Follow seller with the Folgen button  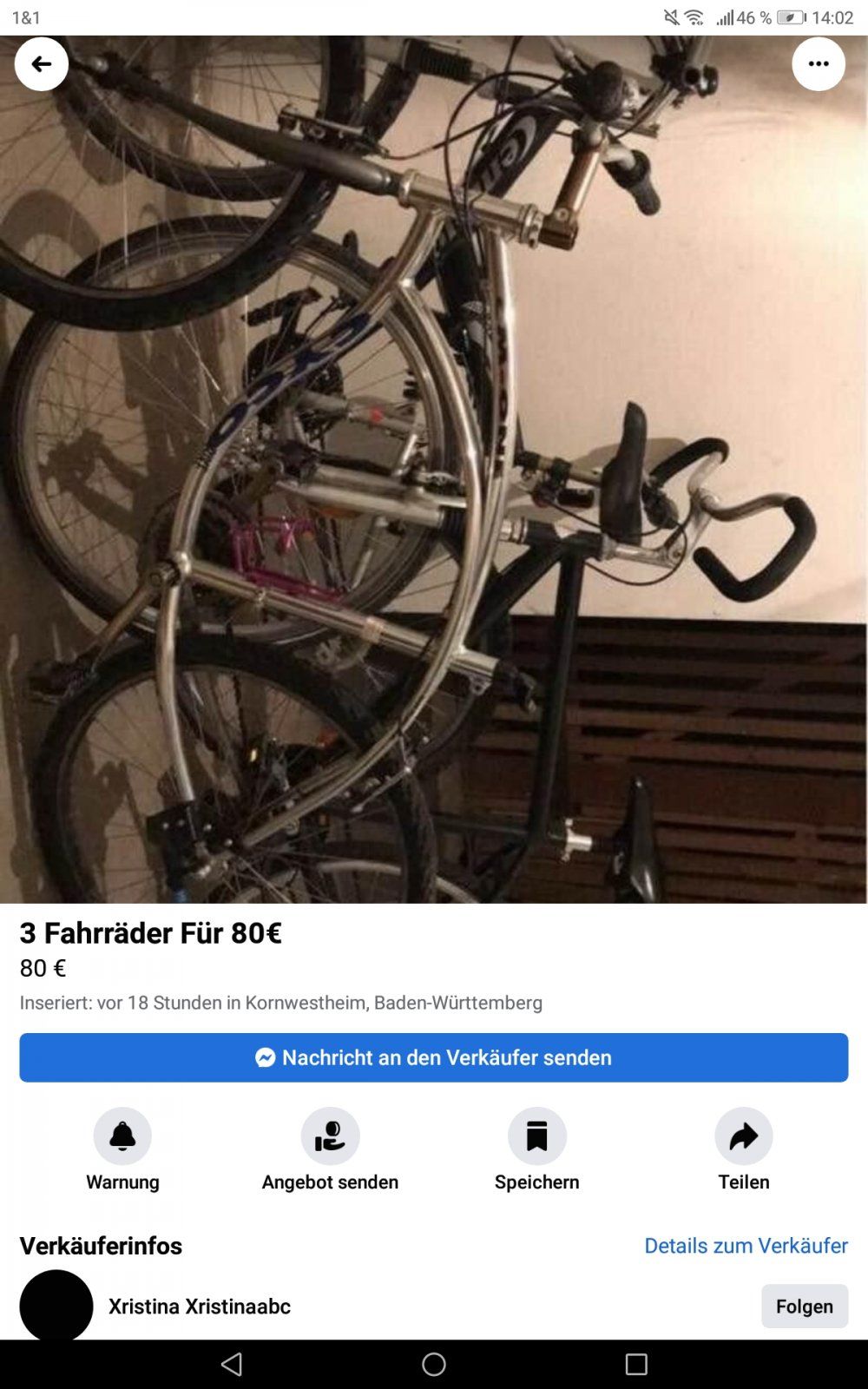click(804, 1306)
